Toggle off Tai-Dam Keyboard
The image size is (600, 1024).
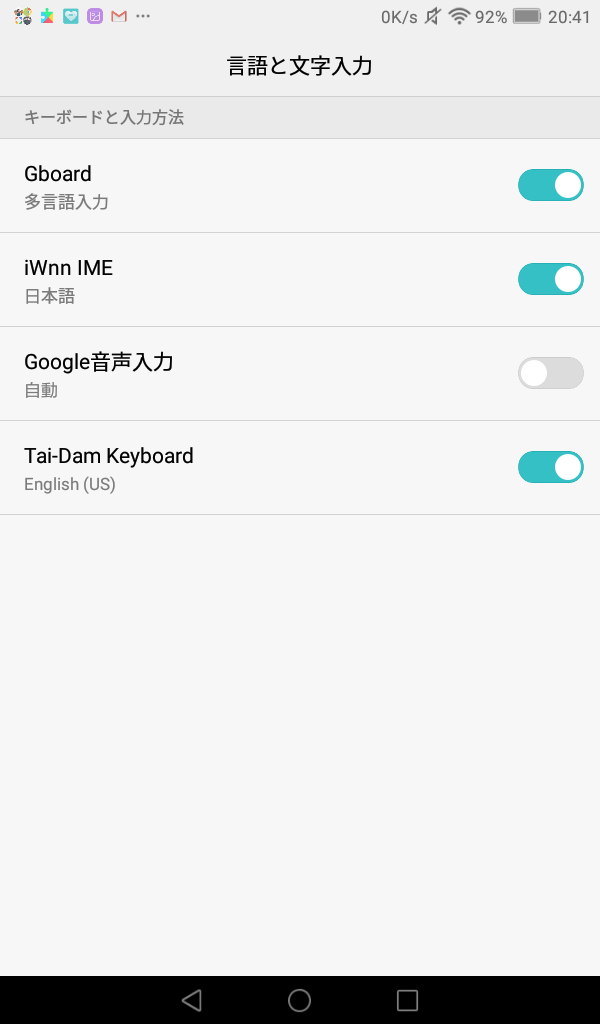click(550, 467)
